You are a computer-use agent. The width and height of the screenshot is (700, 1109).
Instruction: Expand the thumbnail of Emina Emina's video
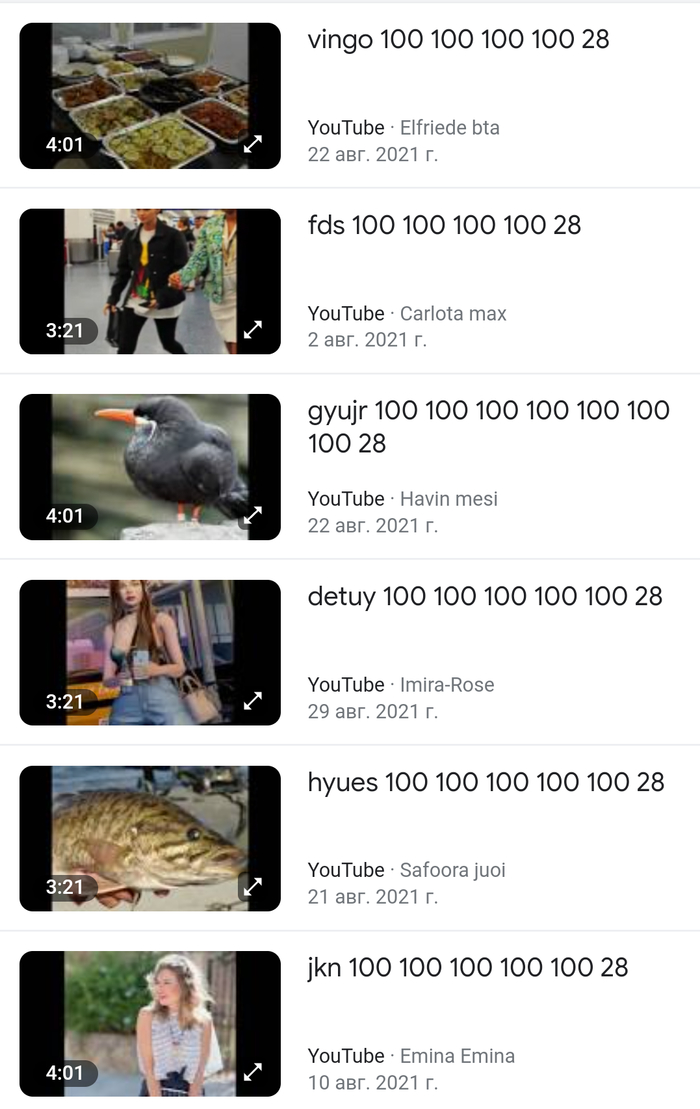254,1072
